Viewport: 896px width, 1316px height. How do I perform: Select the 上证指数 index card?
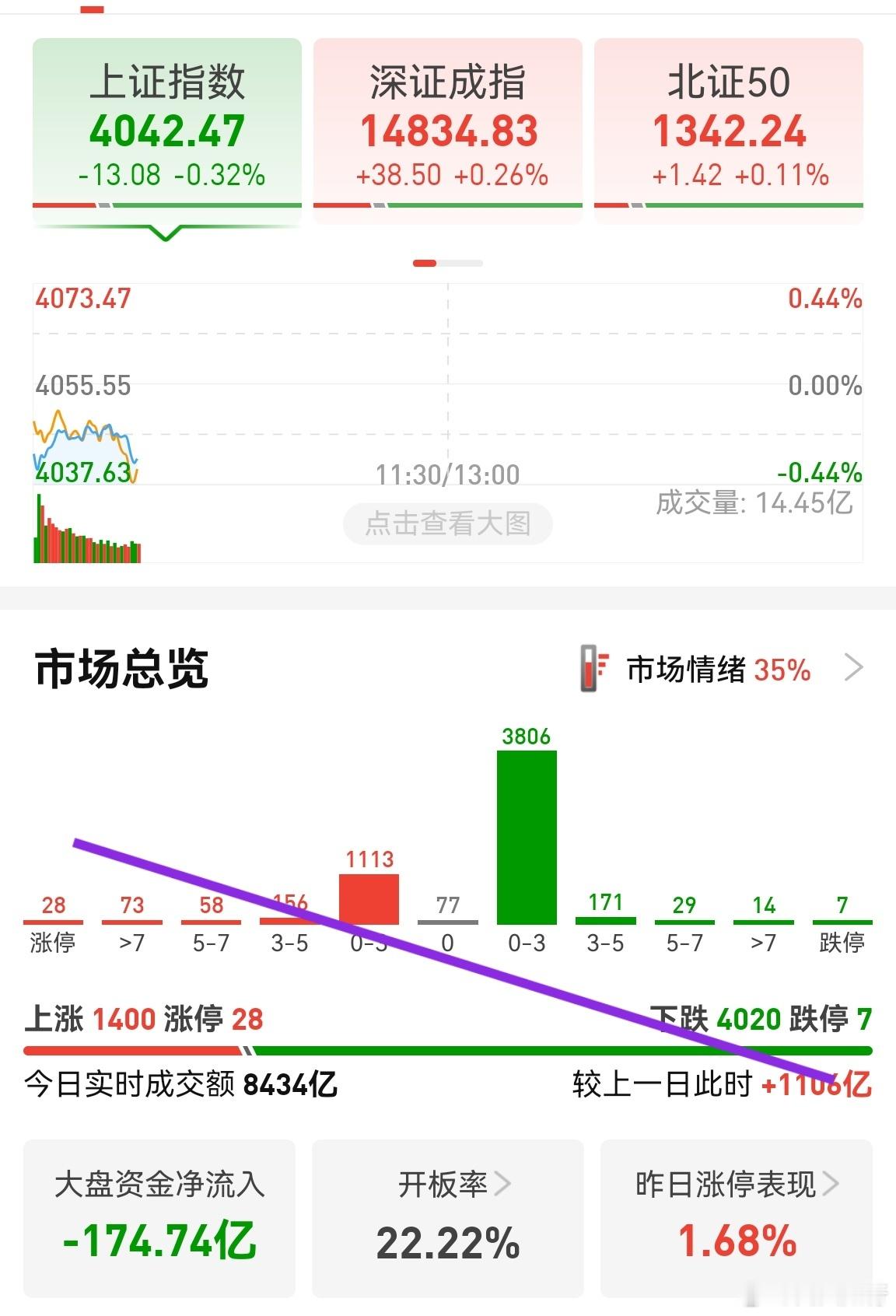(x=166, y=124)
